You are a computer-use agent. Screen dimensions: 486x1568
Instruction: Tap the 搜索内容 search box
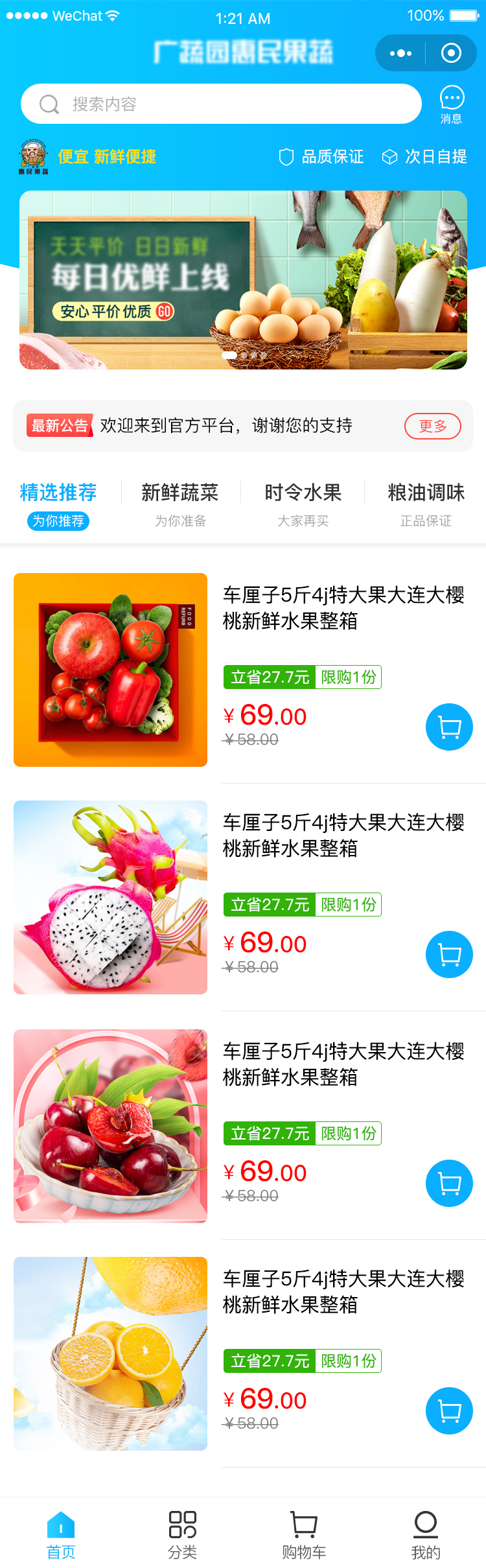pyautogui.click(x=220, y=104)
